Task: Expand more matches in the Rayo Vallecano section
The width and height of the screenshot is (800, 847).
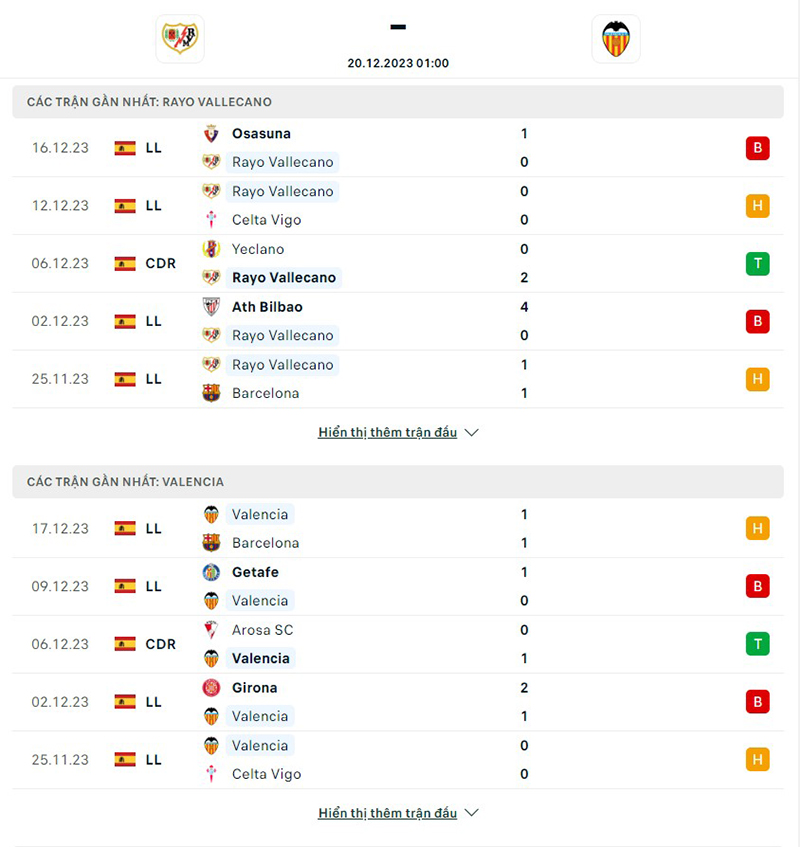Action: (x=398, y=433)
